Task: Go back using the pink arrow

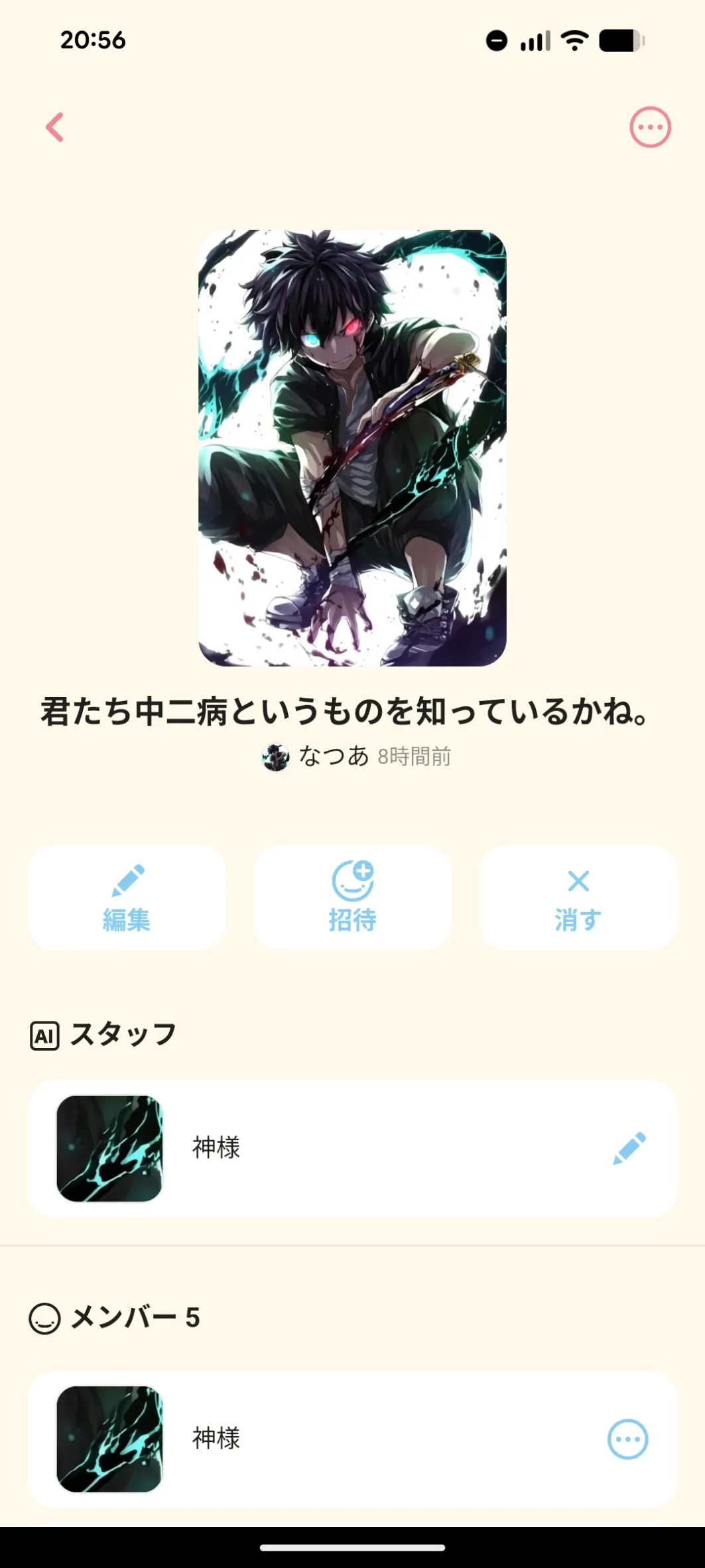Action: point(55,127)
